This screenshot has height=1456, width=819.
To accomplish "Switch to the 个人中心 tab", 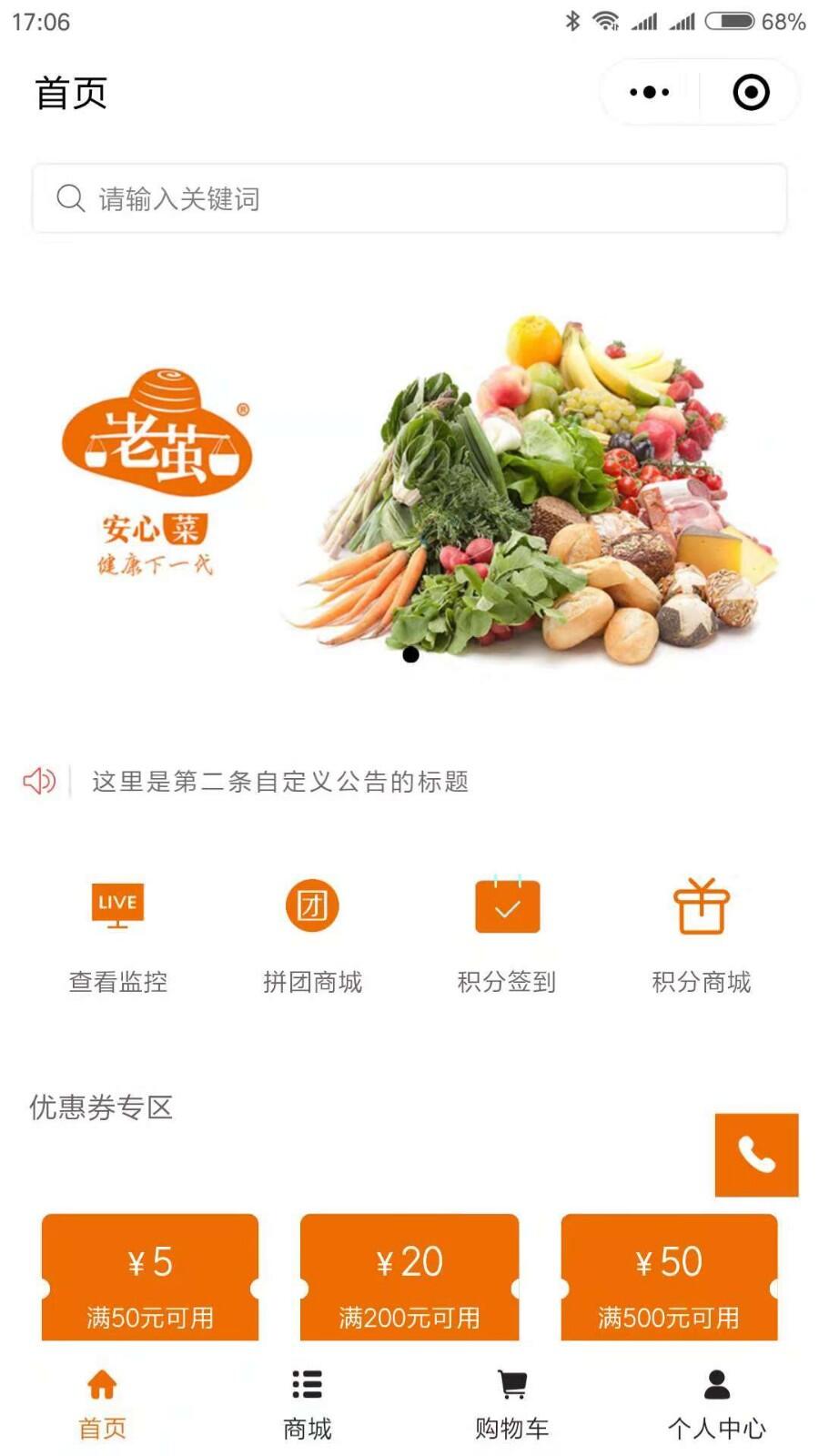I will pos(716,1404).
